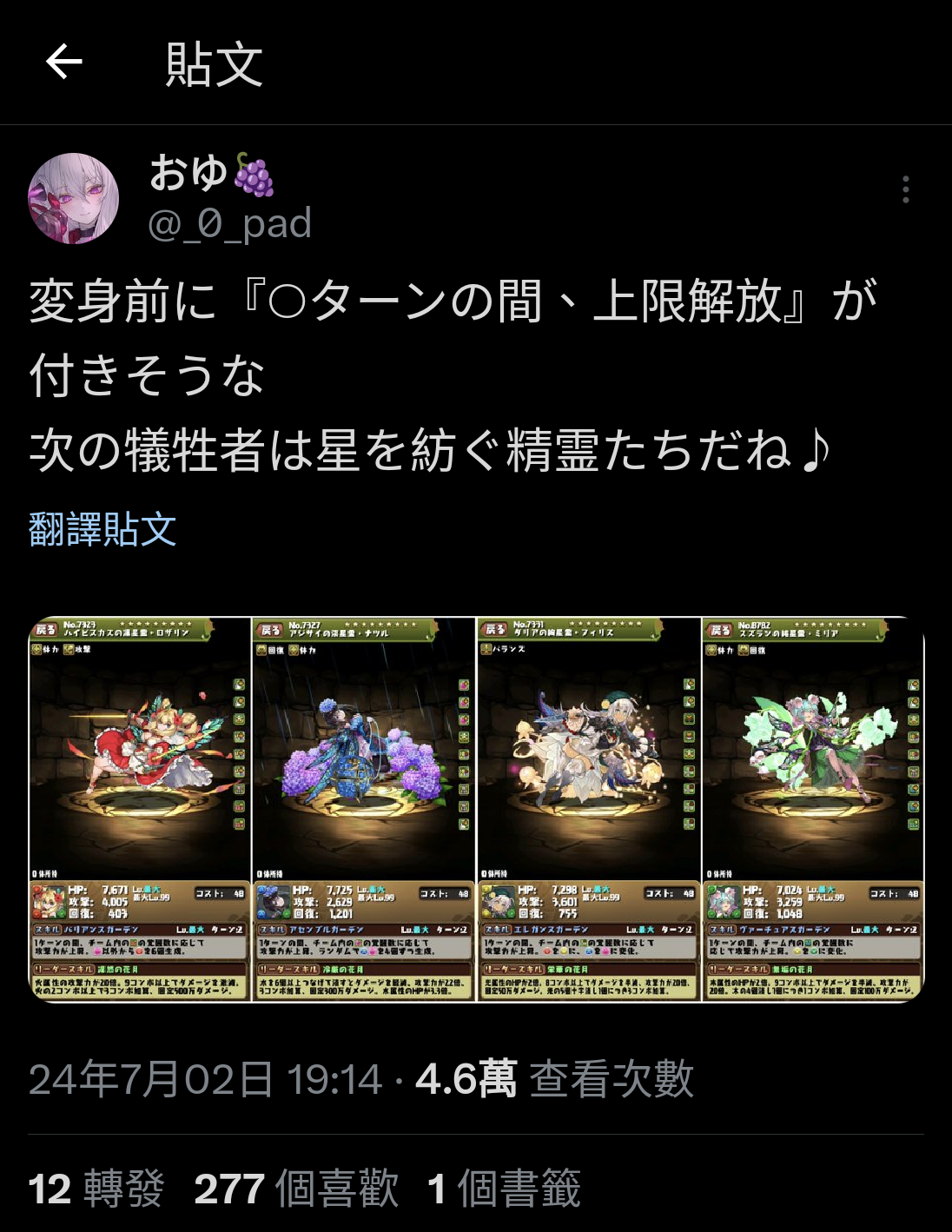Open the second attached game screenshot
This screenshot has height=1232, width=952.
(x=364, y=809)
